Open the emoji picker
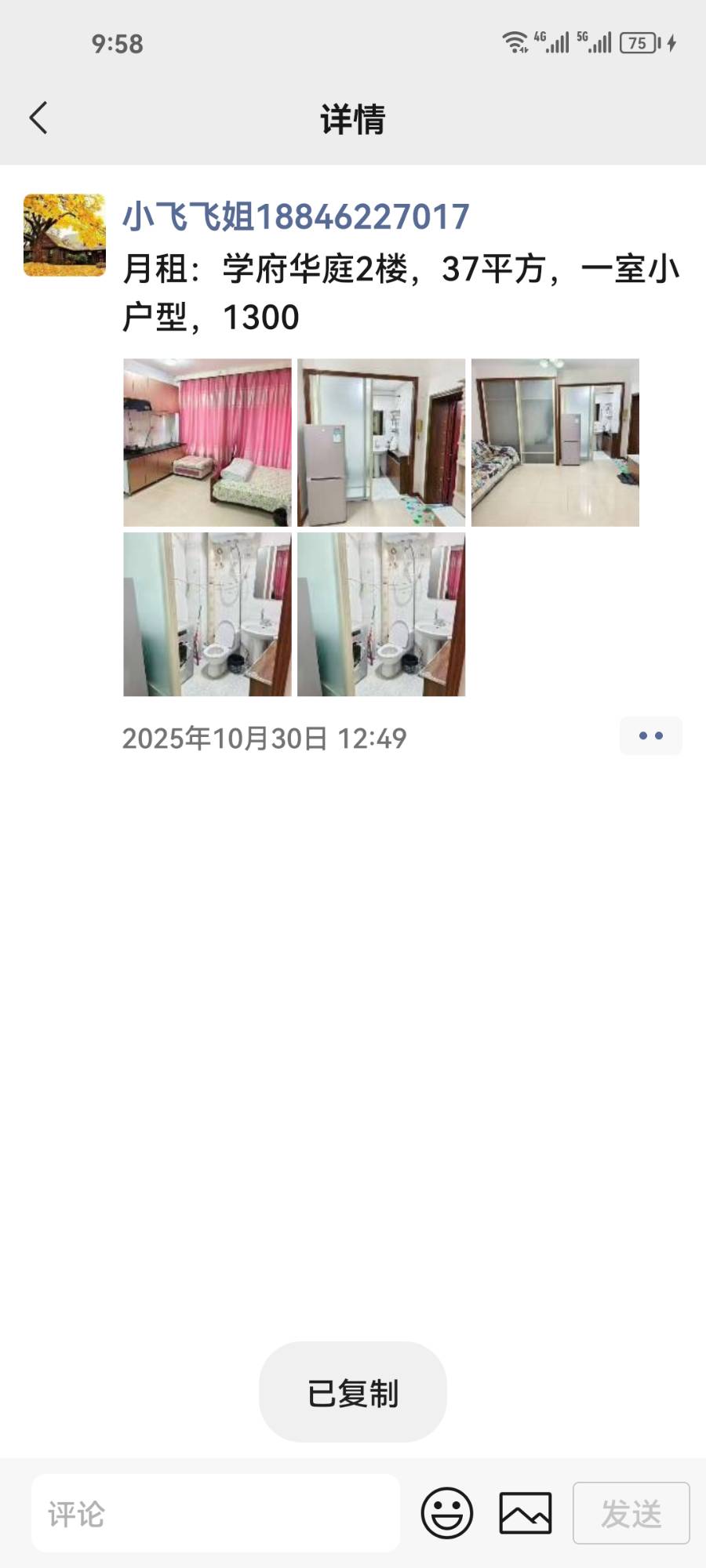 point(447,1513)
